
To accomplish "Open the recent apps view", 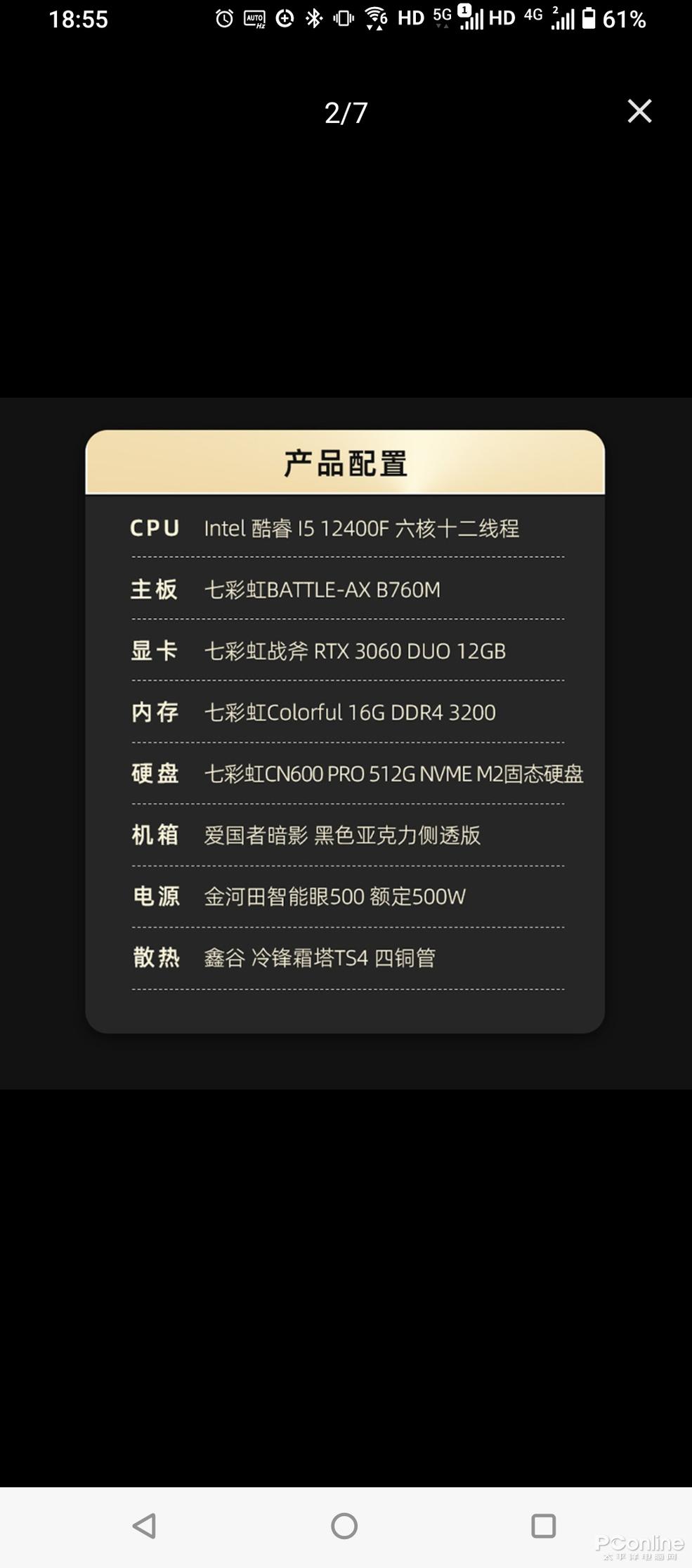I will coord(543,1525).
